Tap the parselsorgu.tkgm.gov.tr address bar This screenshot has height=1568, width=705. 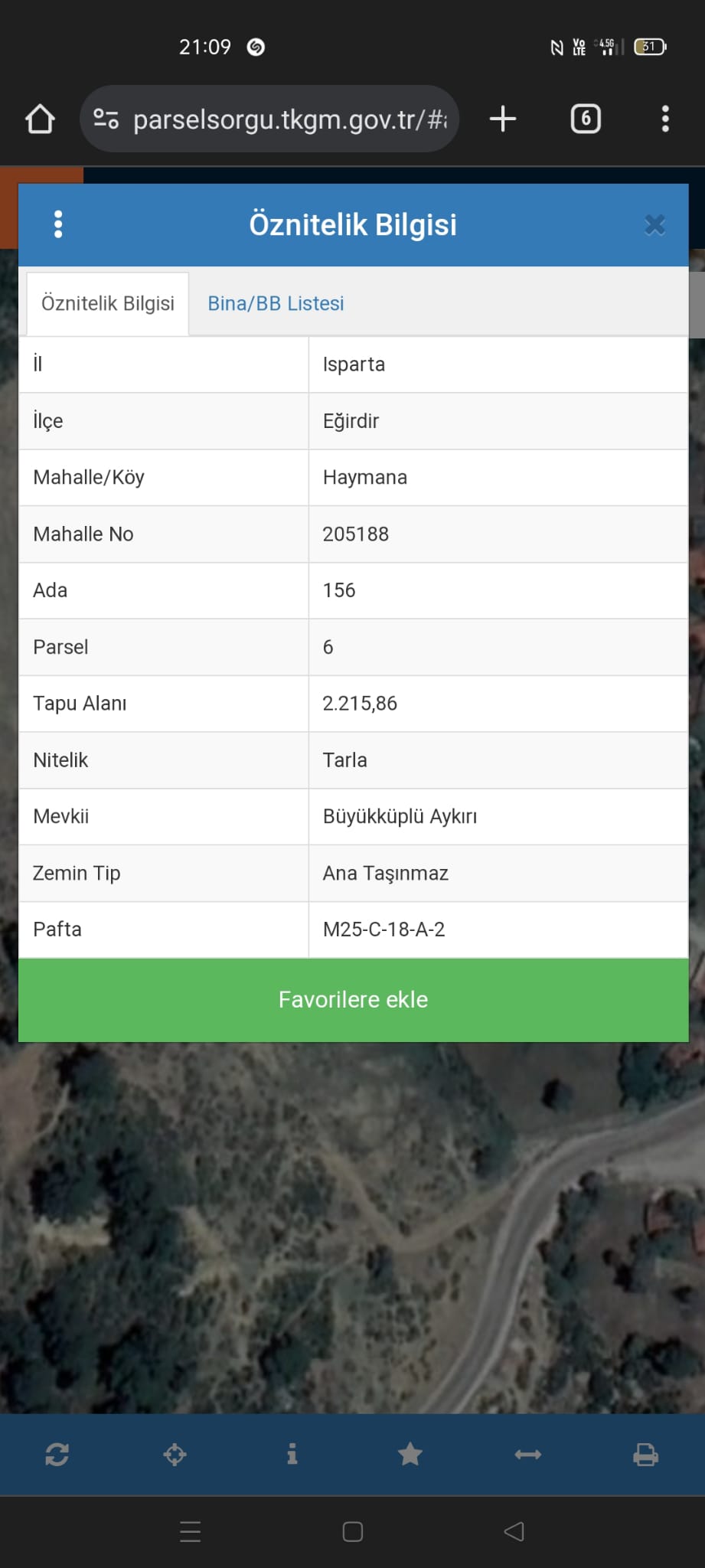pos(269,119)
